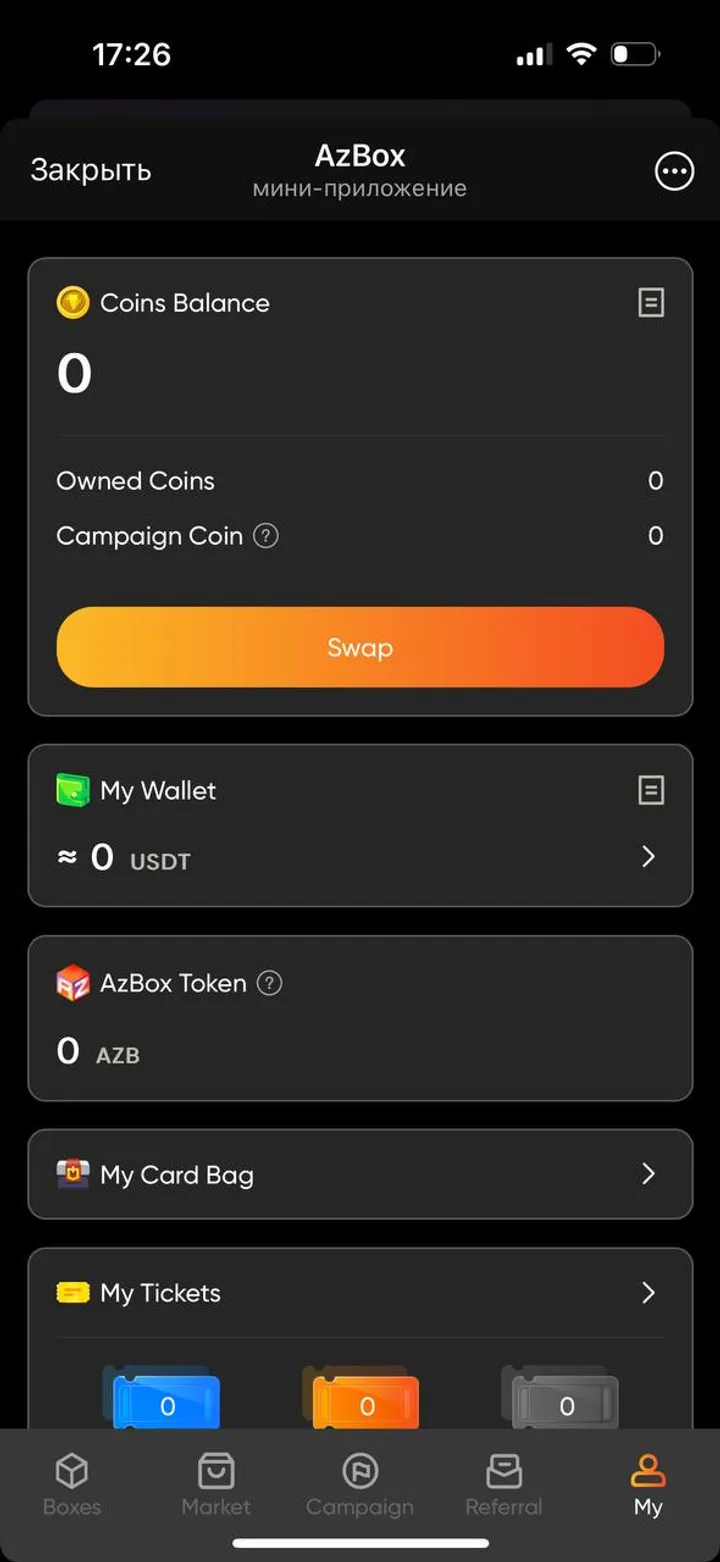Click the AzBox Token question mark
This screenshot has width=720, height=1562.
click(x=267, y=984)
